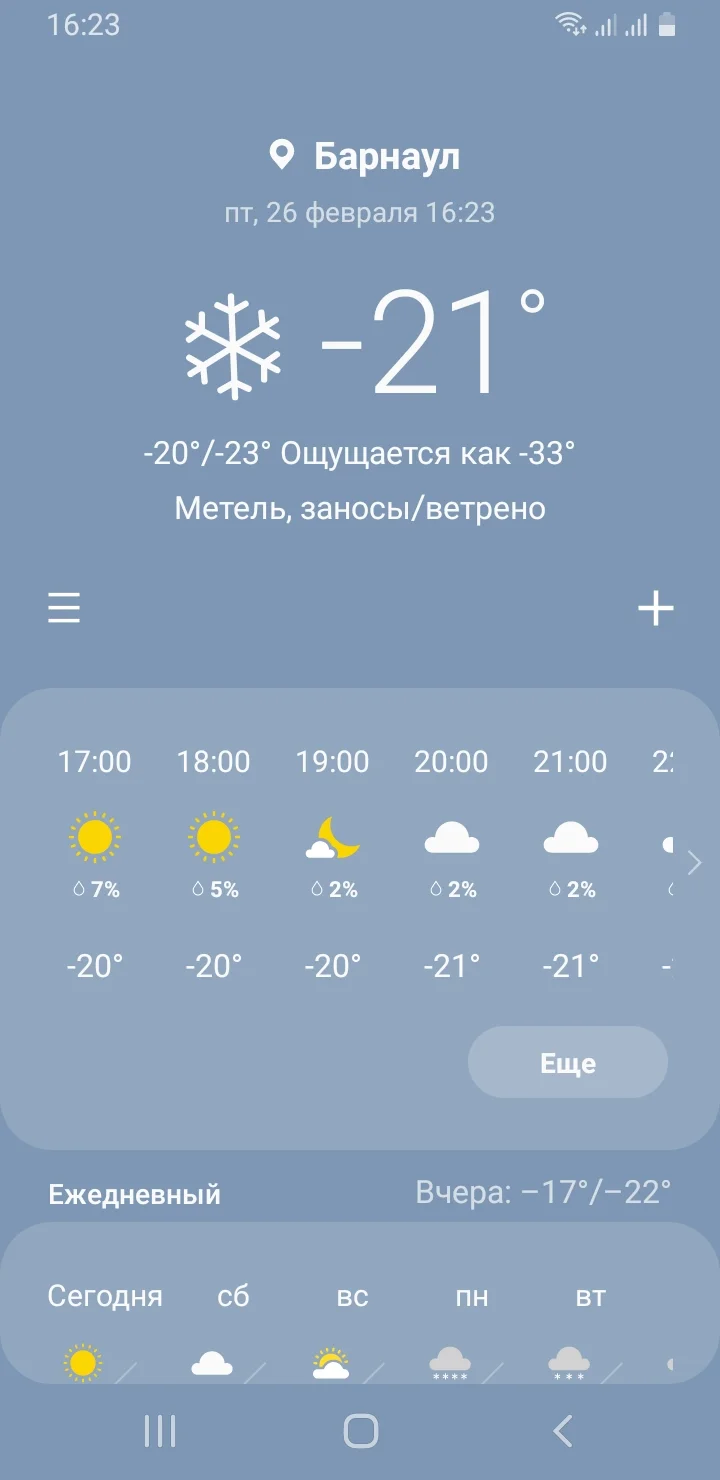
Task: Add a new city with the plus icon
Action: pyautogui.click(x=656, y=607)
